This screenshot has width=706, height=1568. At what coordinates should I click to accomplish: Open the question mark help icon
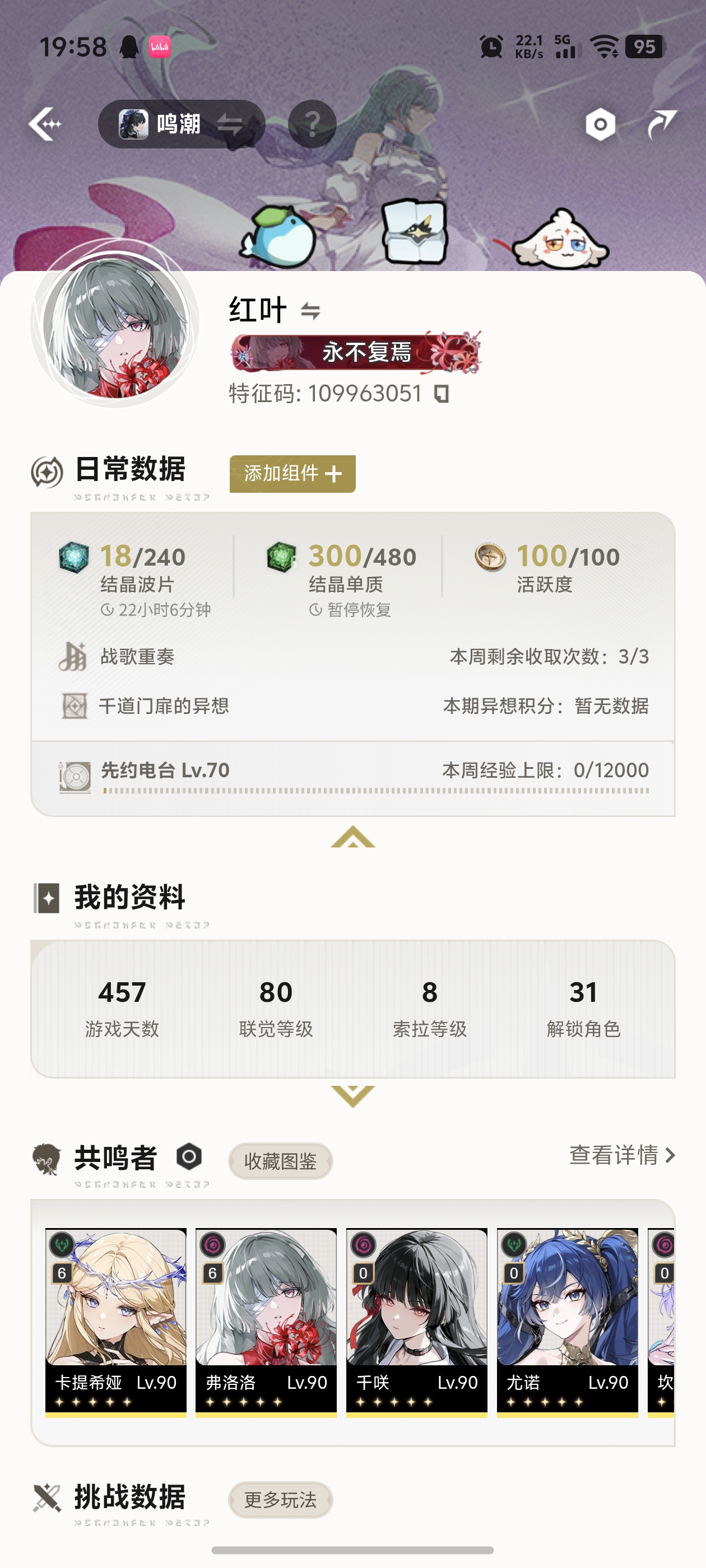312,124
